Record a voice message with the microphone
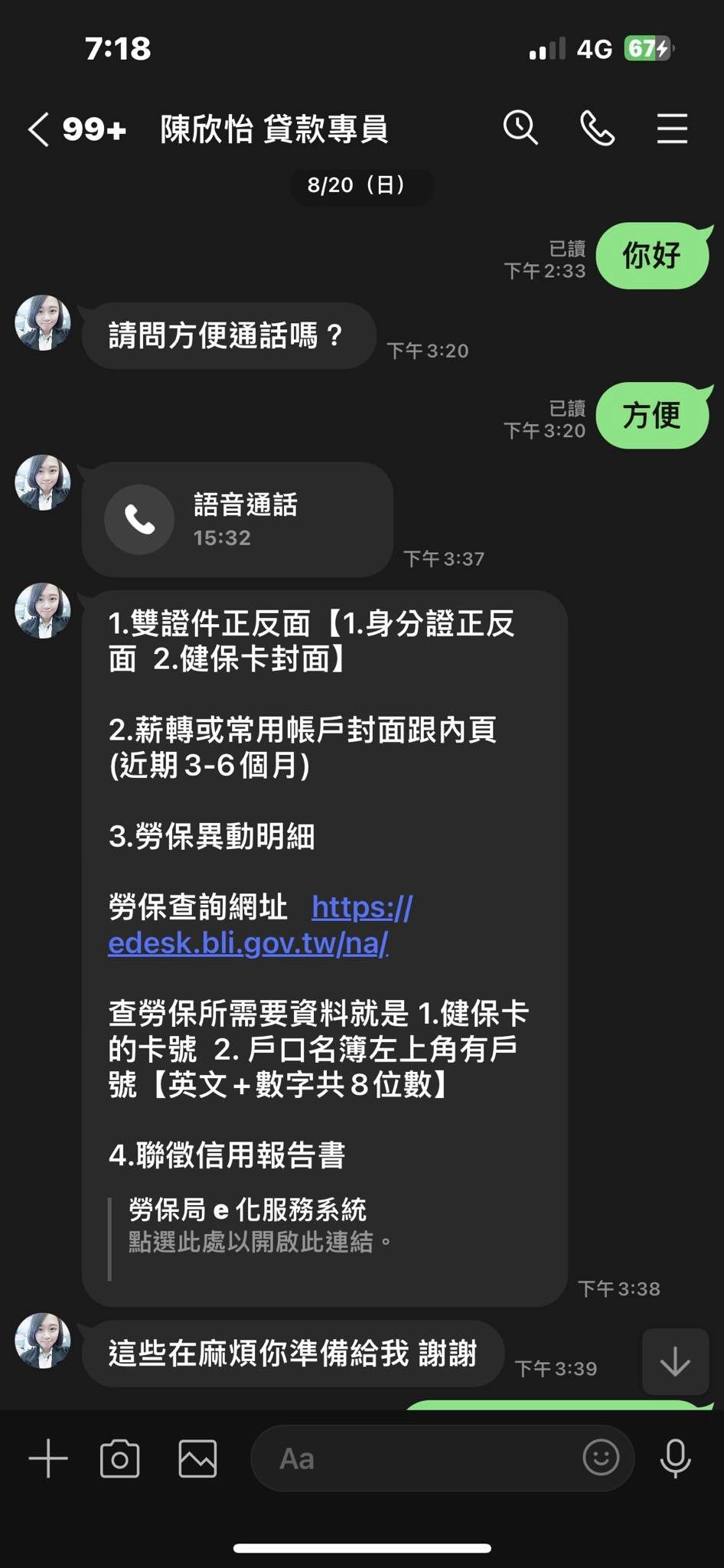This screenshot has height=1568, width=724. (x=675, y=1459)
